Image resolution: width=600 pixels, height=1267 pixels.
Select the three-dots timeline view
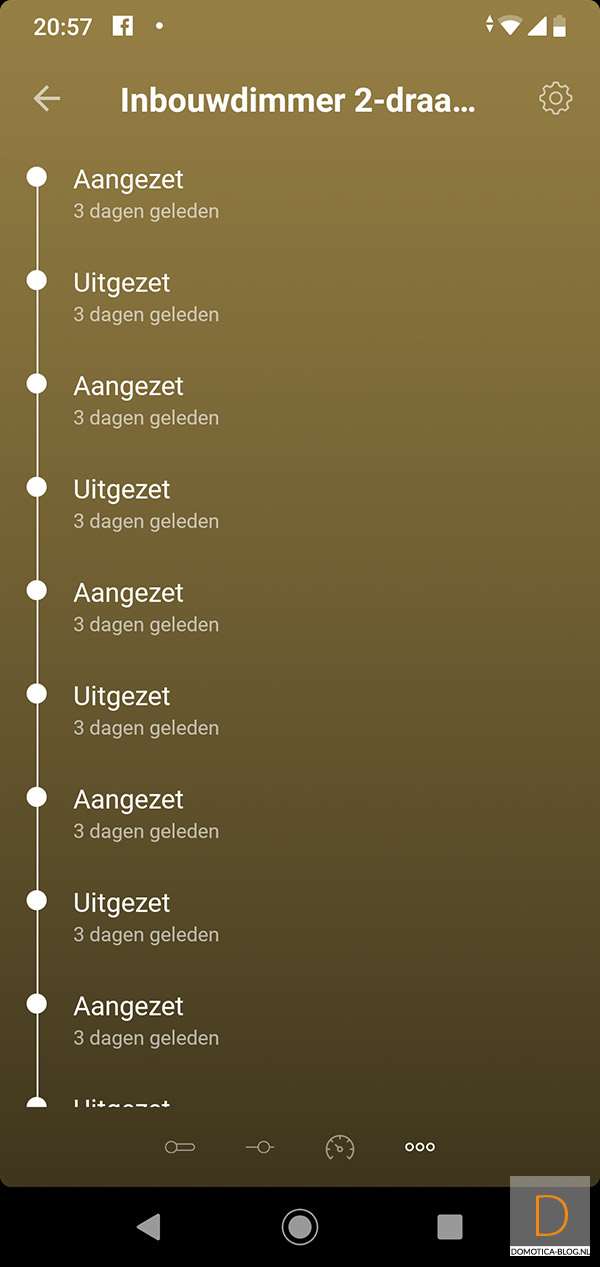coord(420,1147)
